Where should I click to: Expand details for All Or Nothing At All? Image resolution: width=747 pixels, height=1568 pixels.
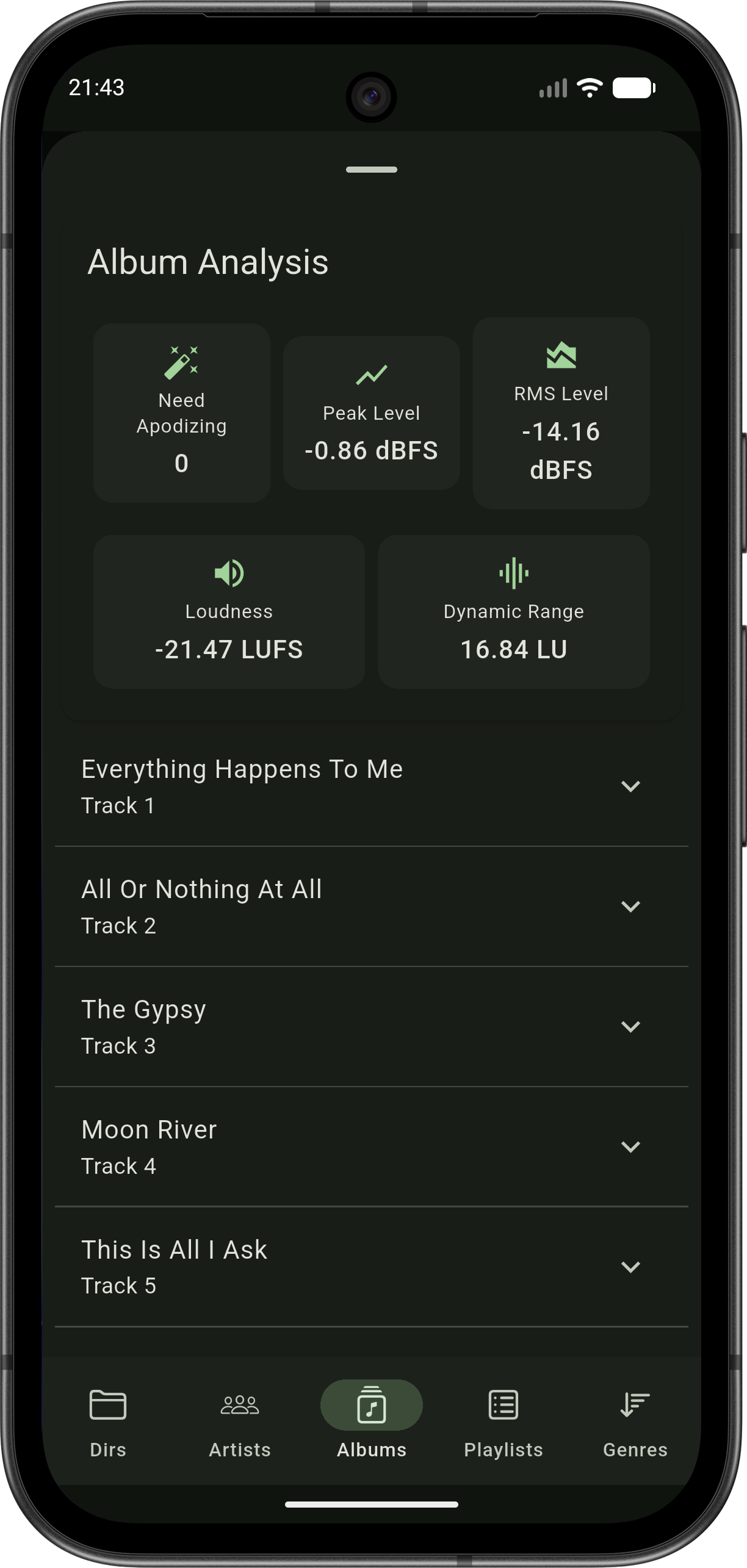pos(632,906)
